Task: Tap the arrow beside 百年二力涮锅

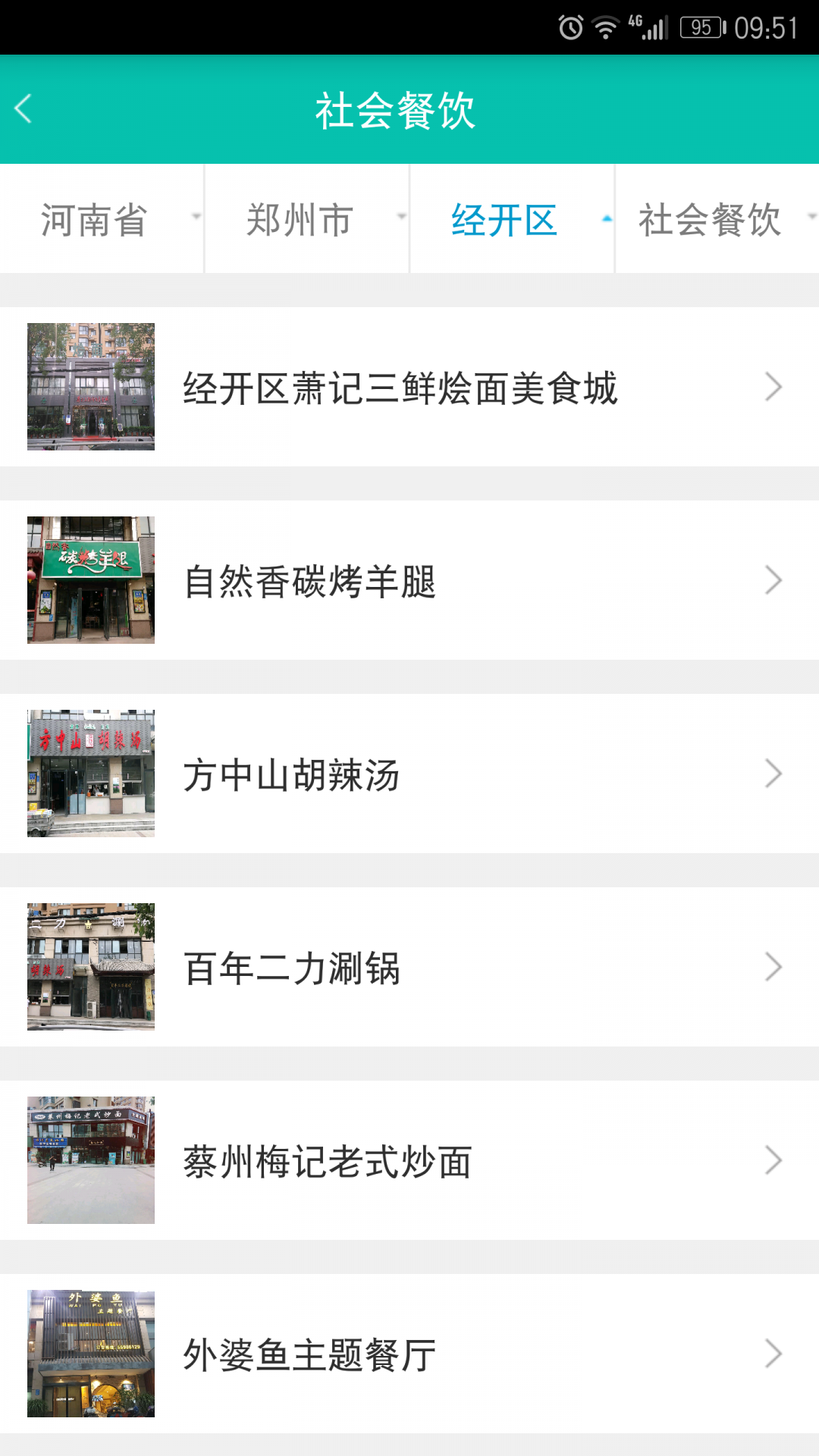Action: click(774, 967)
